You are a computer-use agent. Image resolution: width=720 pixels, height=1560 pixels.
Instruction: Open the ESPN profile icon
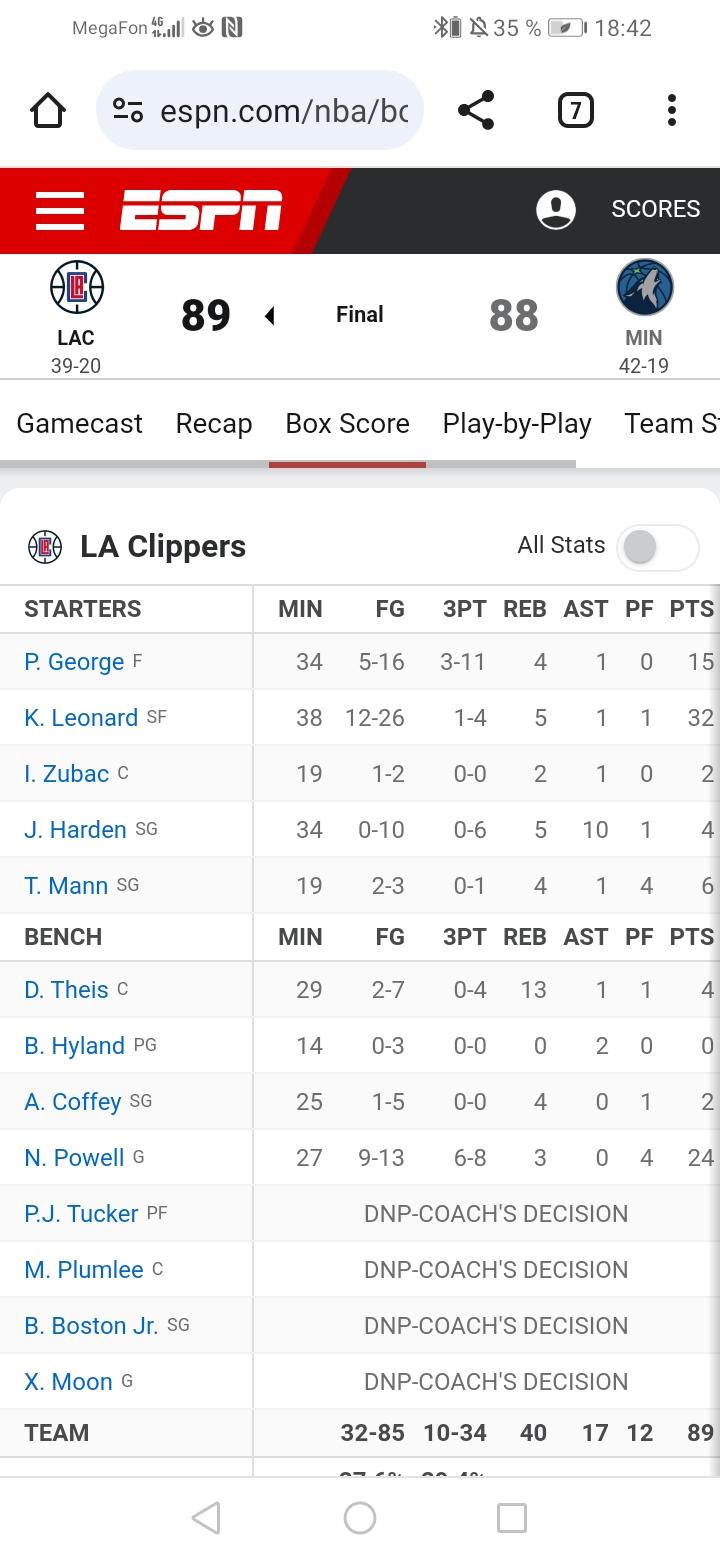(x=556, y=209)
